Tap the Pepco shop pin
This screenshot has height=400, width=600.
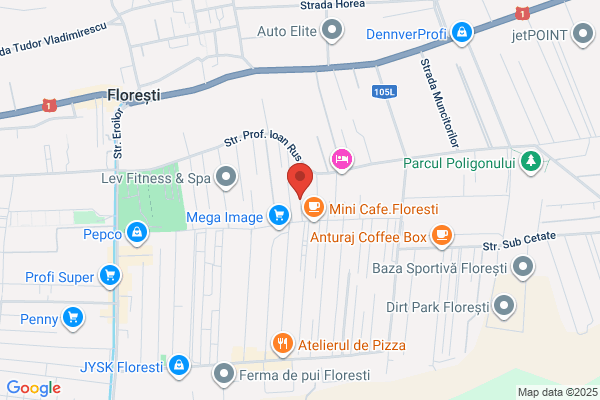[x=137, y=233]
